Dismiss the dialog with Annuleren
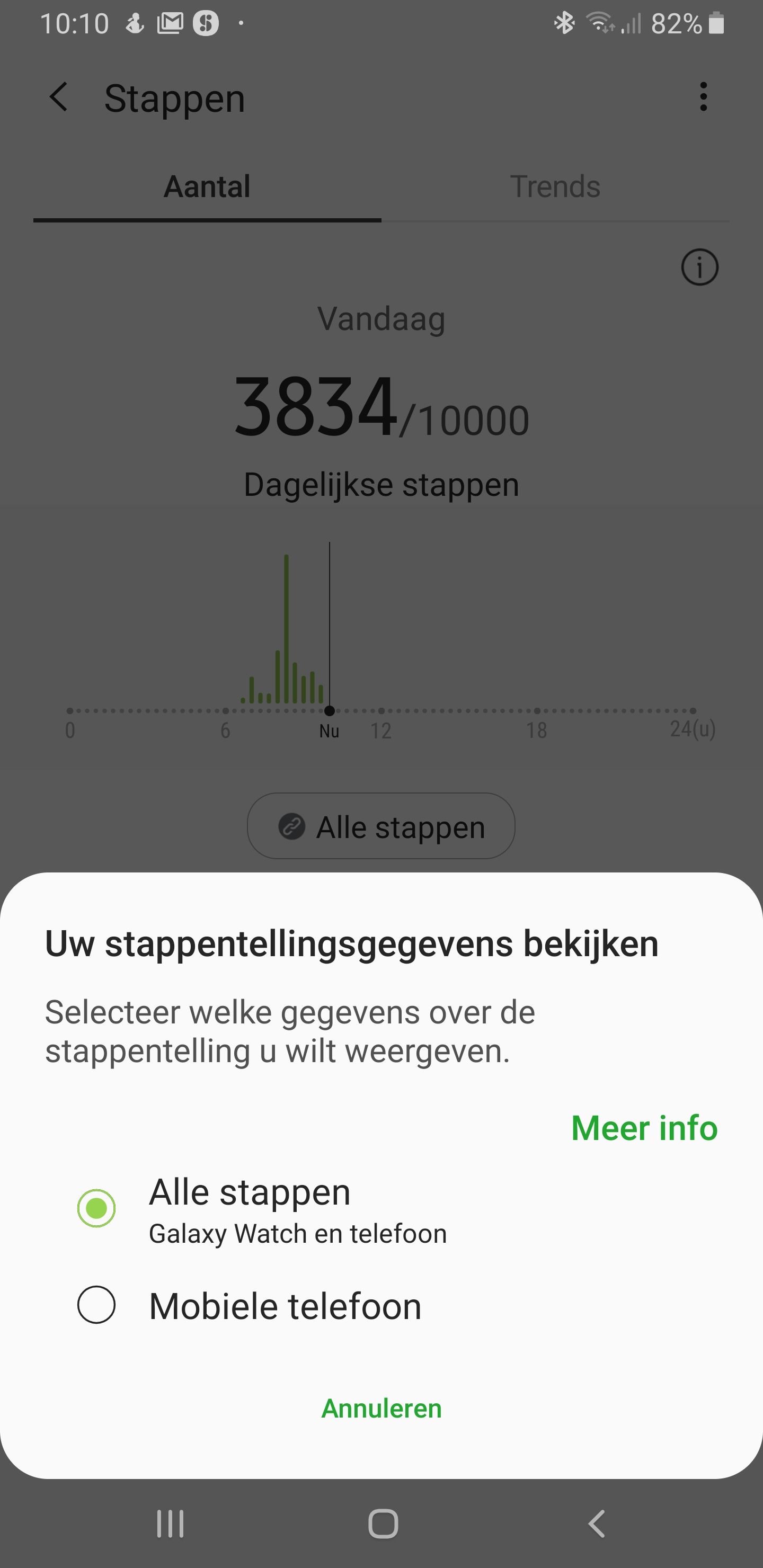 [x=381, y=1409]
